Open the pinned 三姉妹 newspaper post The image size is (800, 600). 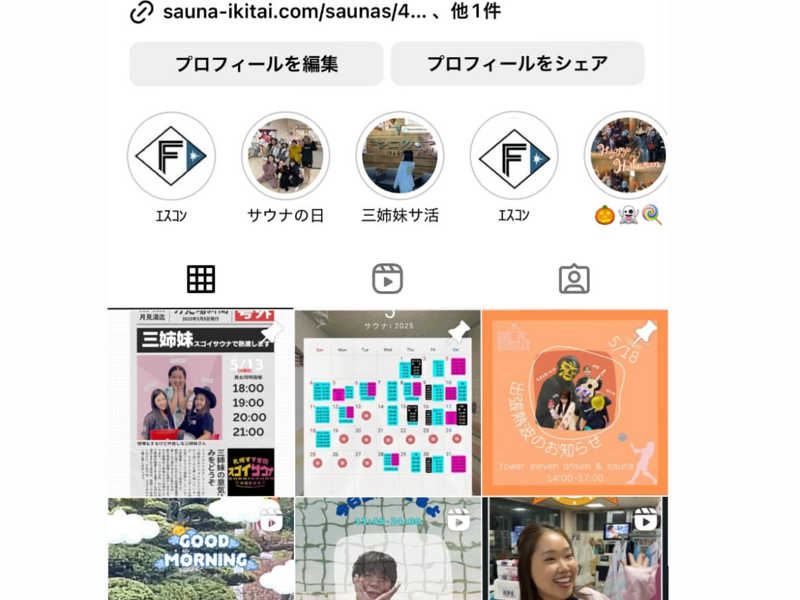tap(200, 402)
